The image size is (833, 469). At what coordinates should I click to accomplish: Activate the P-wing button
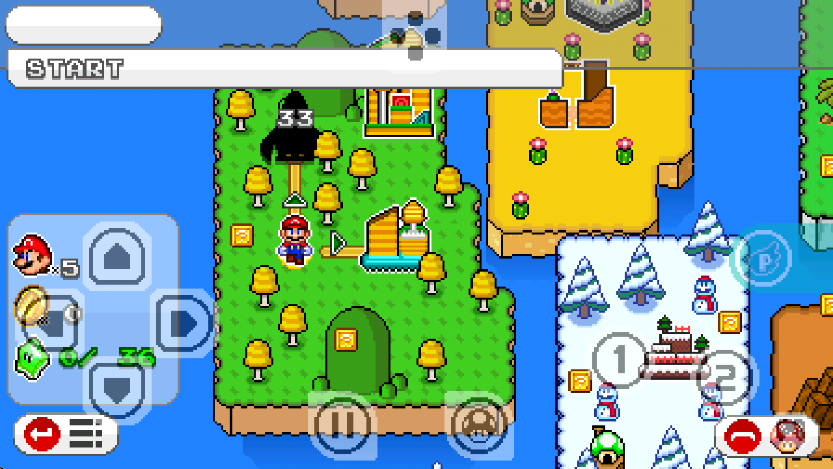761,260
